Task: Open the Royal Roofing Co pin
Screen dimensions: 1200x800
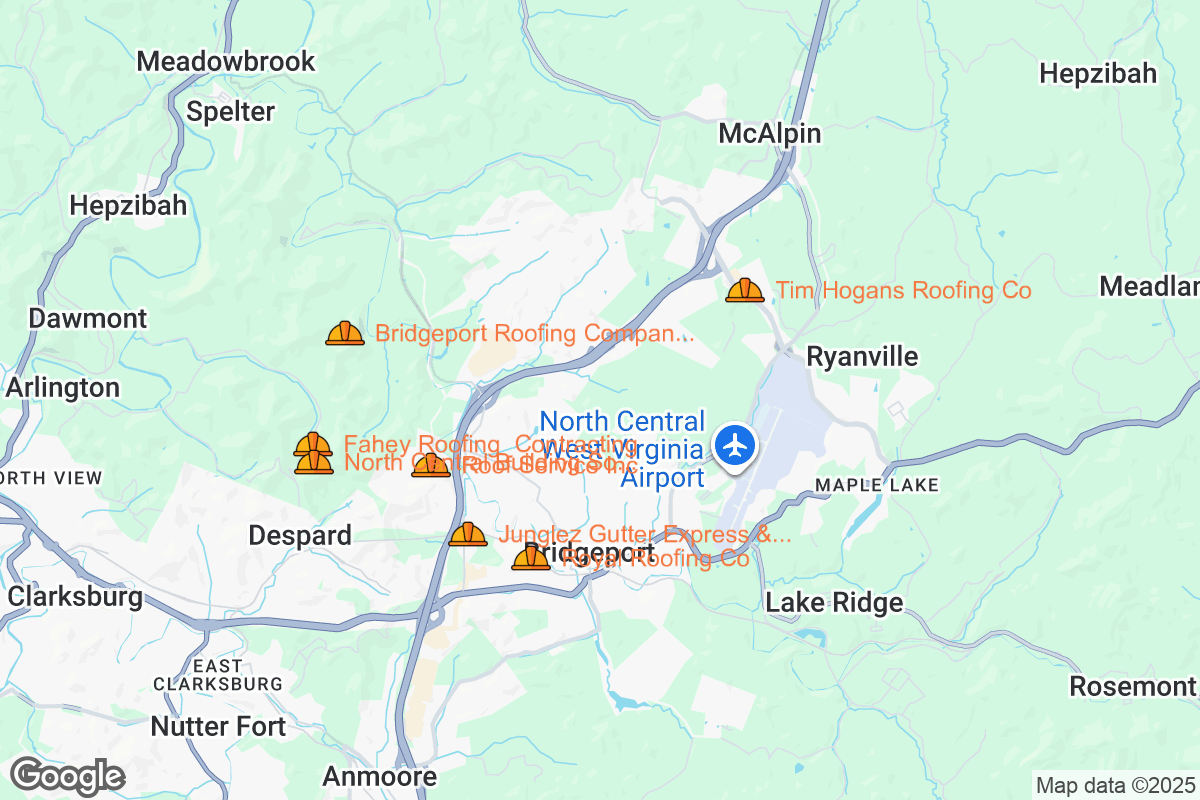Action: coord(531,559)
